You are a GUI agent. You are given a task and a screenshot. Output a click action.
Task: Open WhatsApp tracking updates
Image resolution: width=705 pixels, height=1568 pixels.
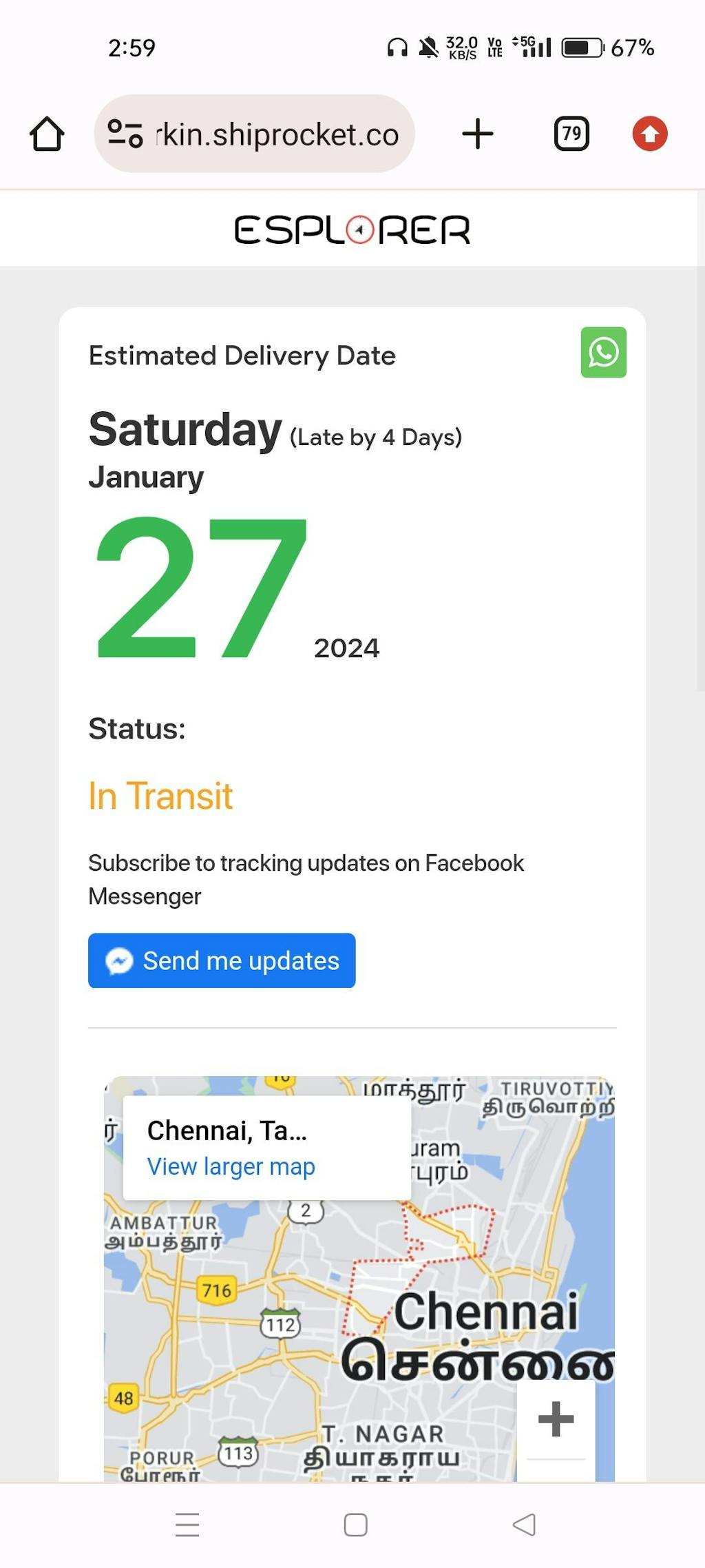point(603,353)
